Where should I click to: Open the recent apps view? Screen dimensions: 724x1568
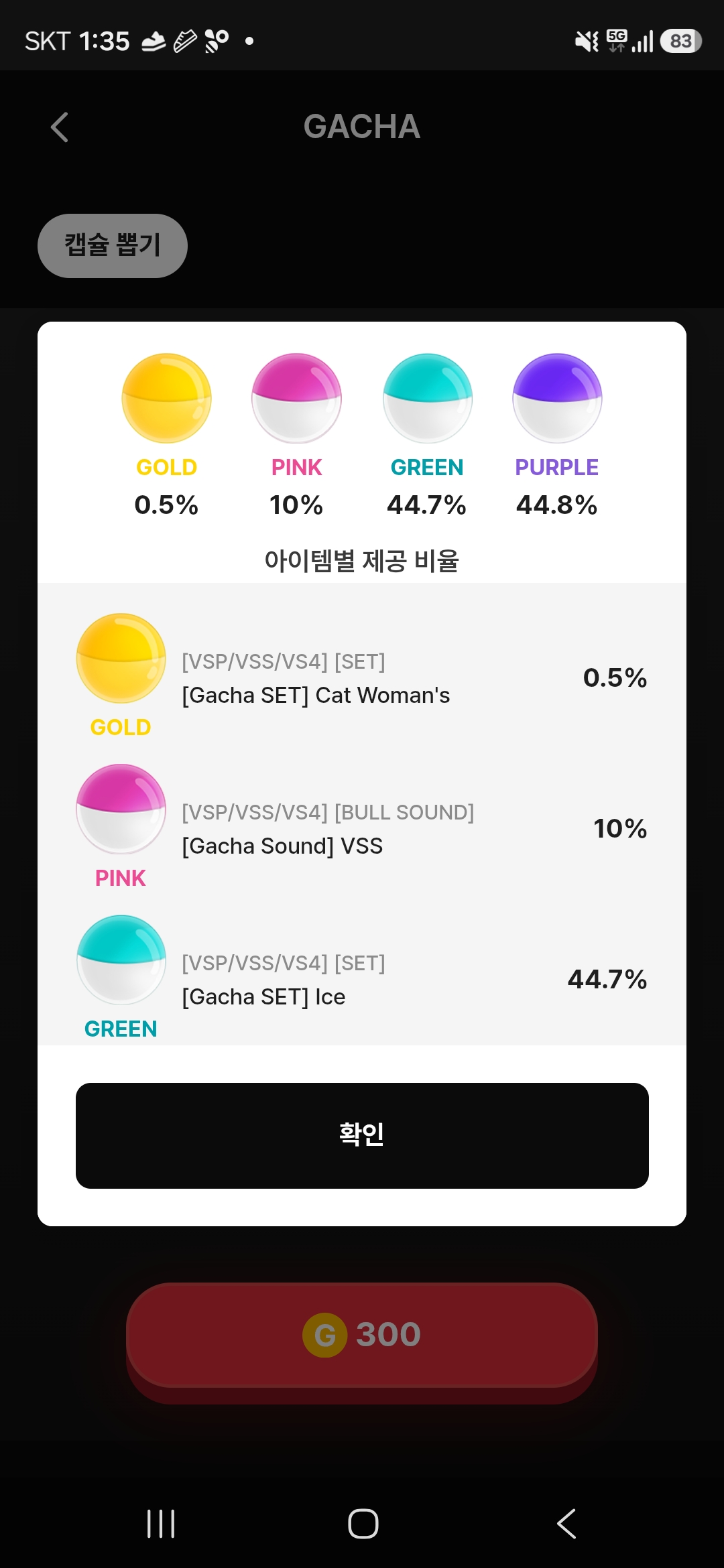coord(161,1524)
